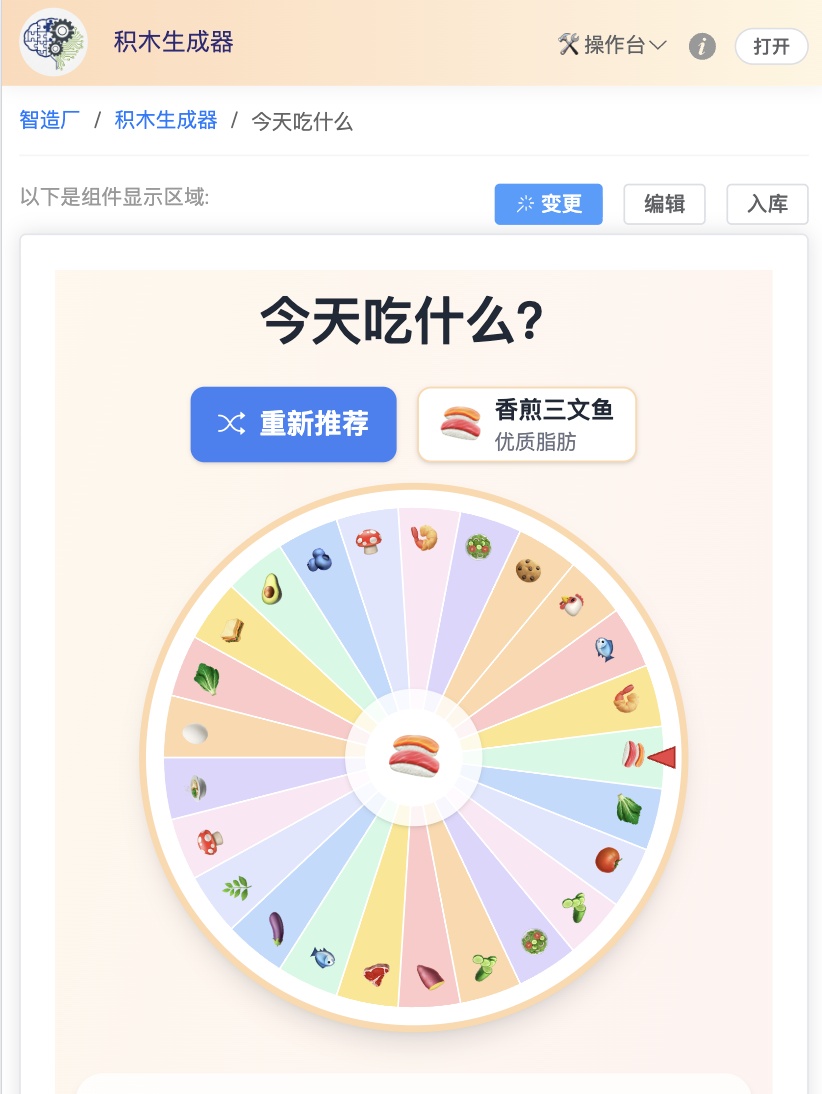
Task: Tap the 变更 button
Action: point(548,204)
